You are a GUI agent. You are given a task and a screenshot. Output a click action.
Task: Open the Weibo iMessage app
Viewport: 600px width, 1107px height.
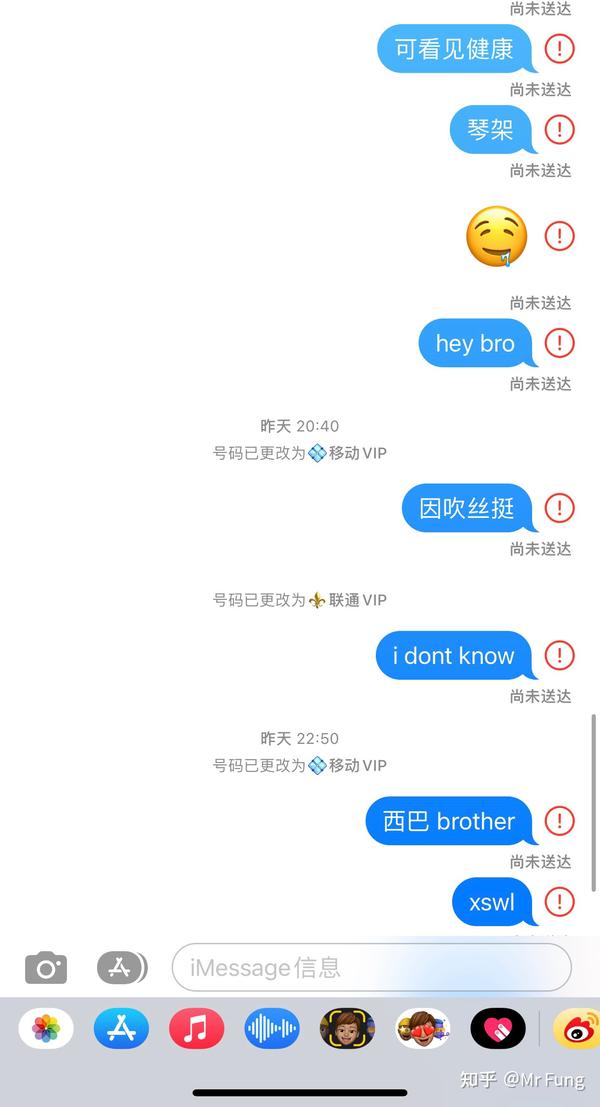click(576, 1028)
